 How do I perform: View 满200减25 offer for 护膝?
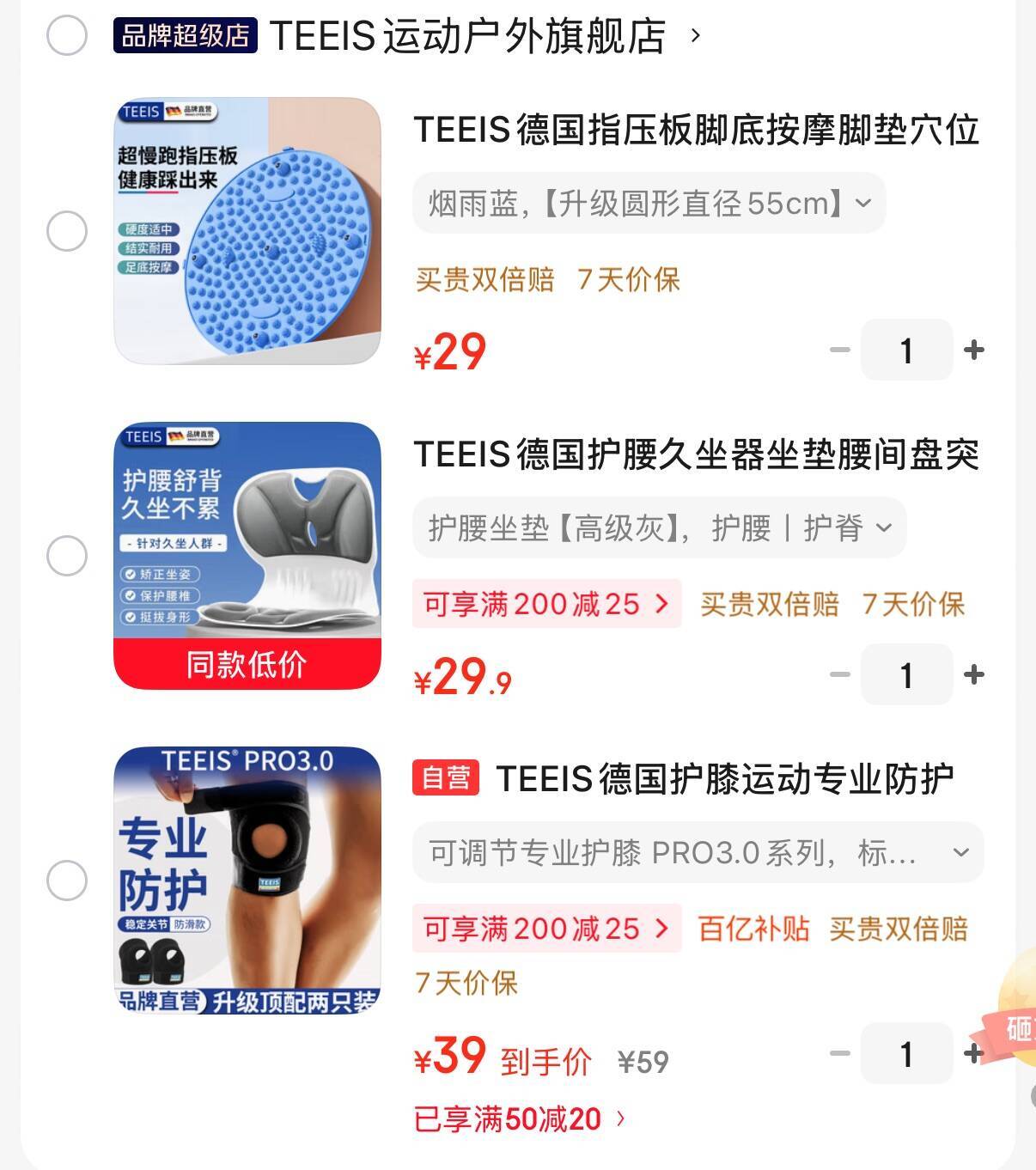[546, 929]
